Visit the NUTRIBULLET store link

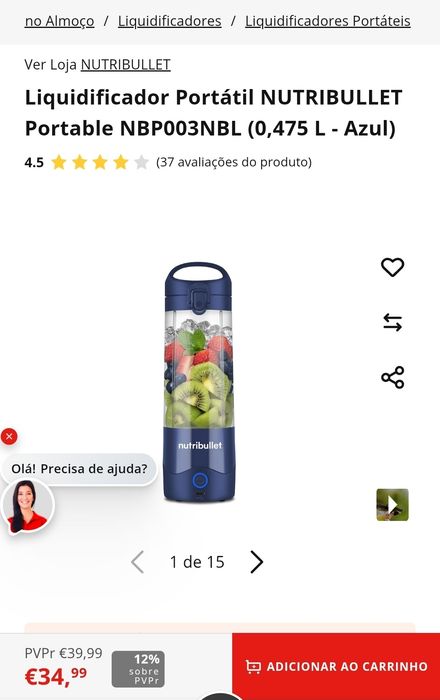coord(125,65)
